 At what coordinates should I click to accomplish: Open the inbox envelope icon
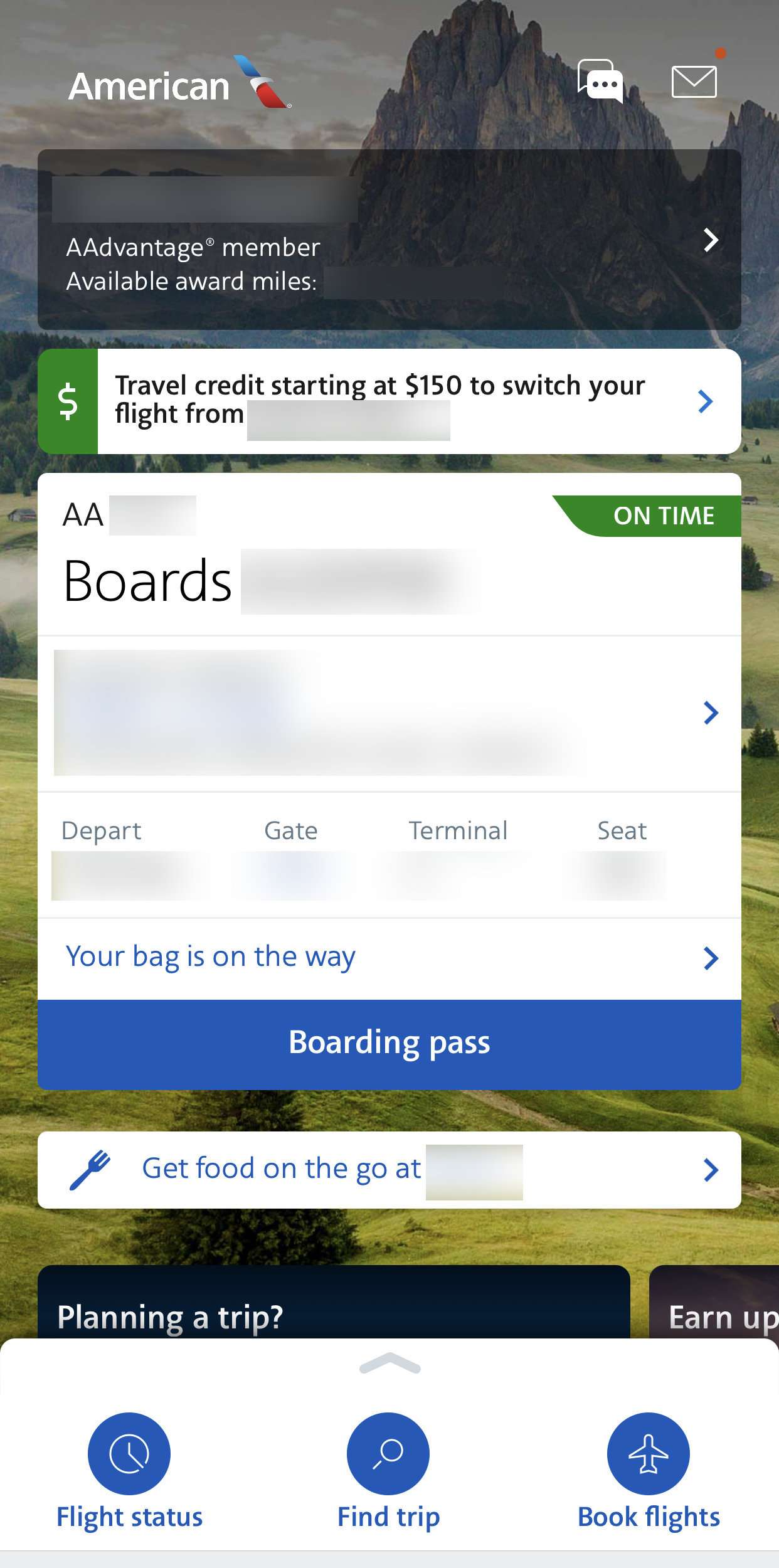coord(694,82)
